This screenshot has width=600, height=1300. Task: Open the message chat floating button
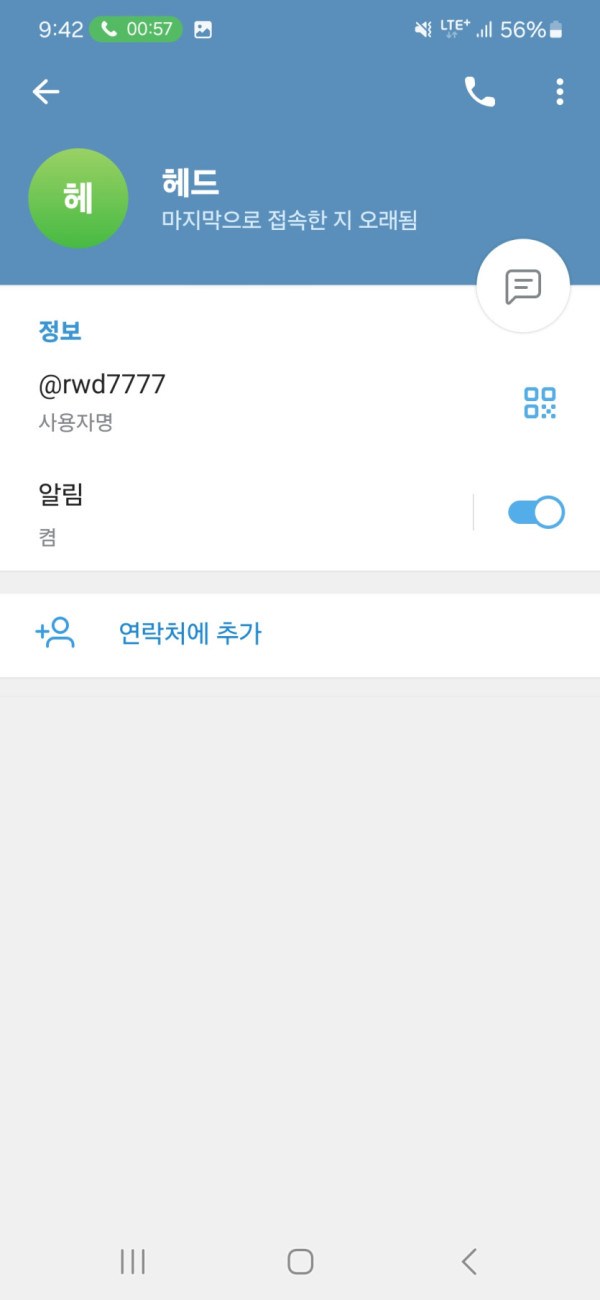[523, 286]
